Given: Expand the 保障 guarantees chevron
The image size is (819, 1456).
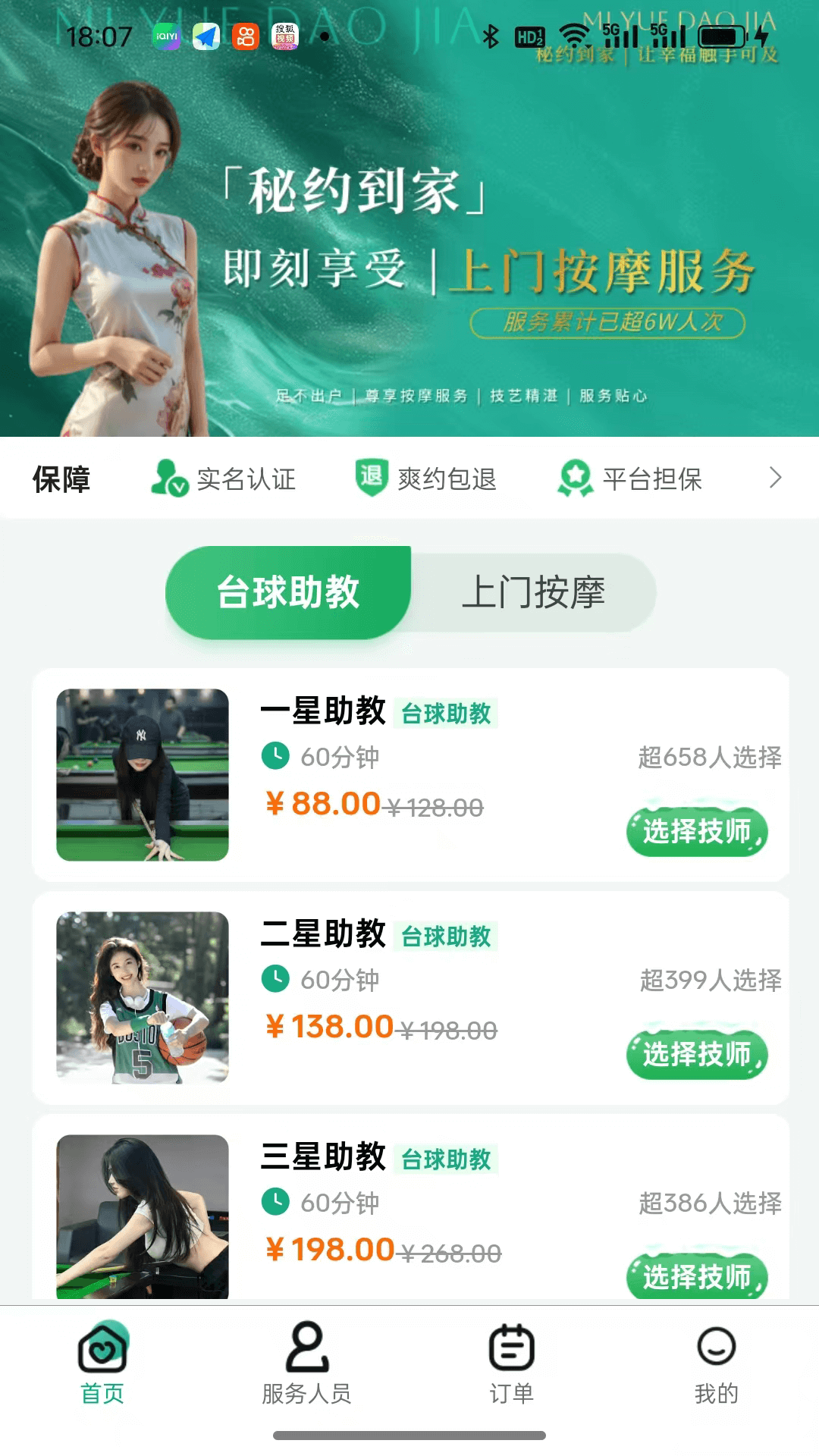Looking at the screenshot, I should (775, 478).
